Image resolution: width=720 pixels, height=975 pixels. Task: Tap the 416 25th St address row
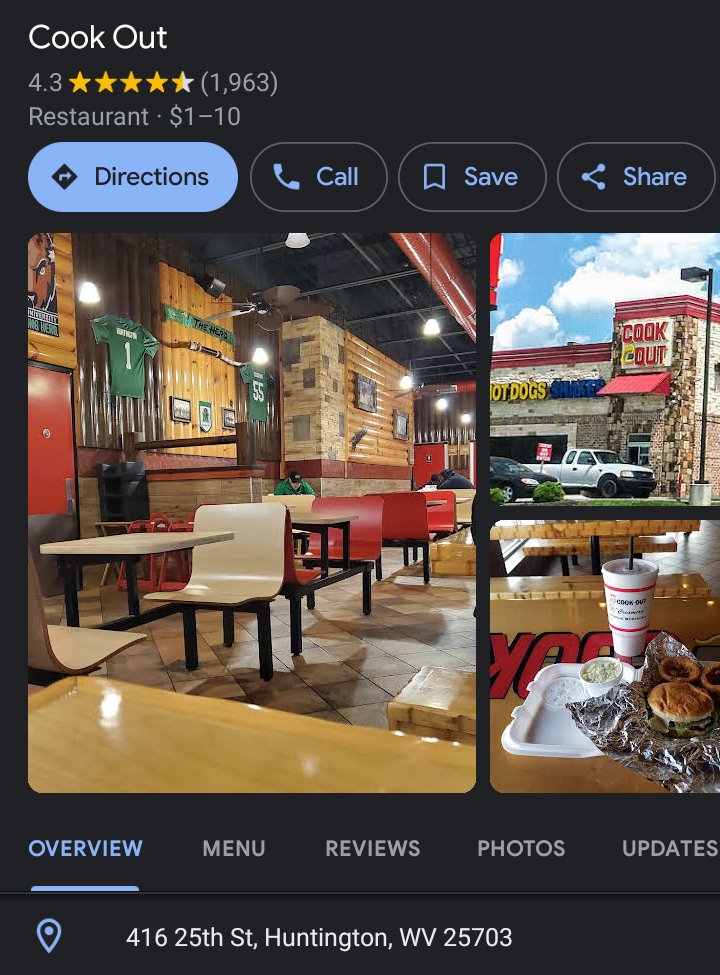point(318,937)
